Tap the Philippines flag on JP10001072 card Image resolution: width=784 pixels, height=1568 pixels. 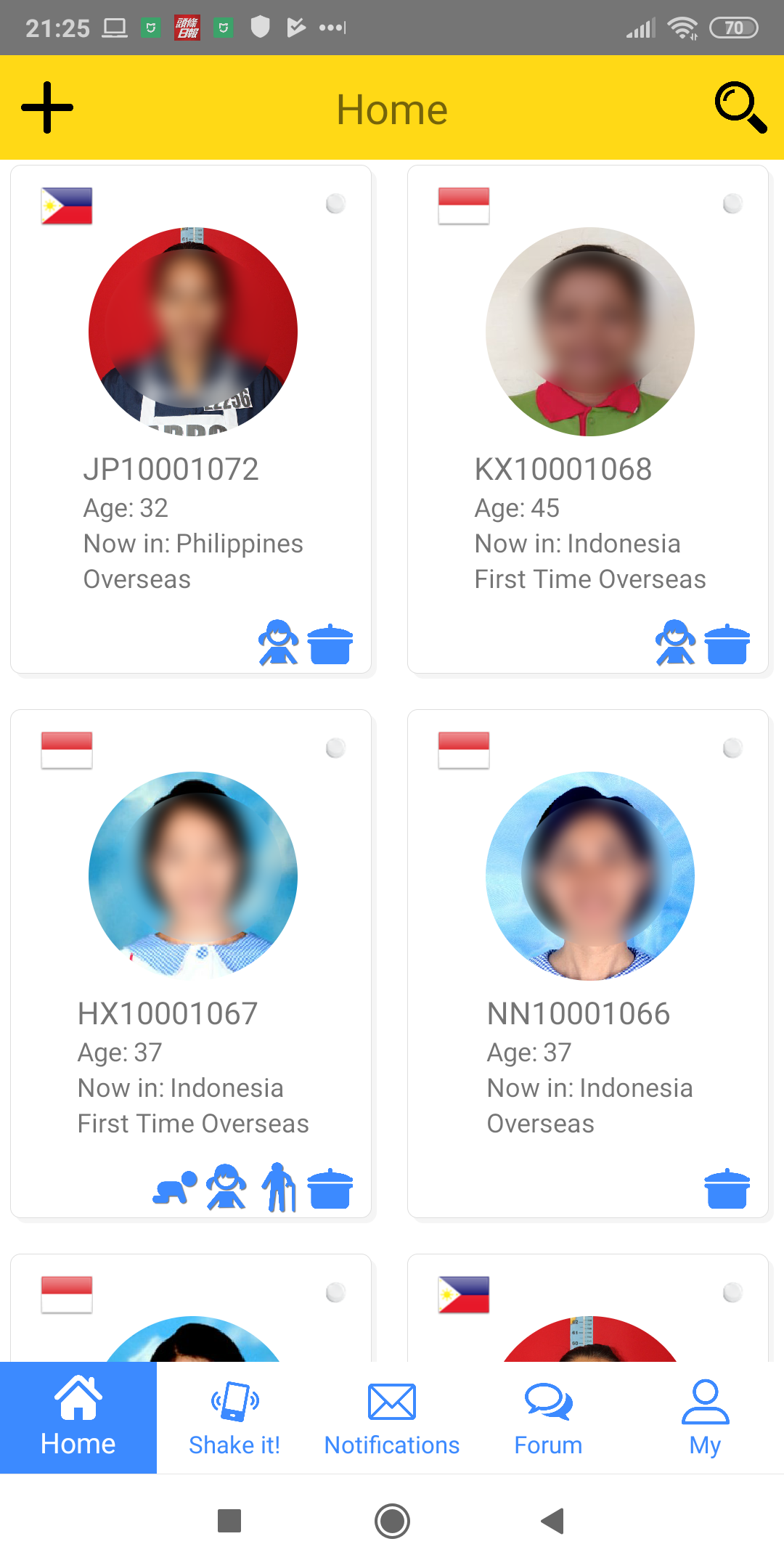66,205
